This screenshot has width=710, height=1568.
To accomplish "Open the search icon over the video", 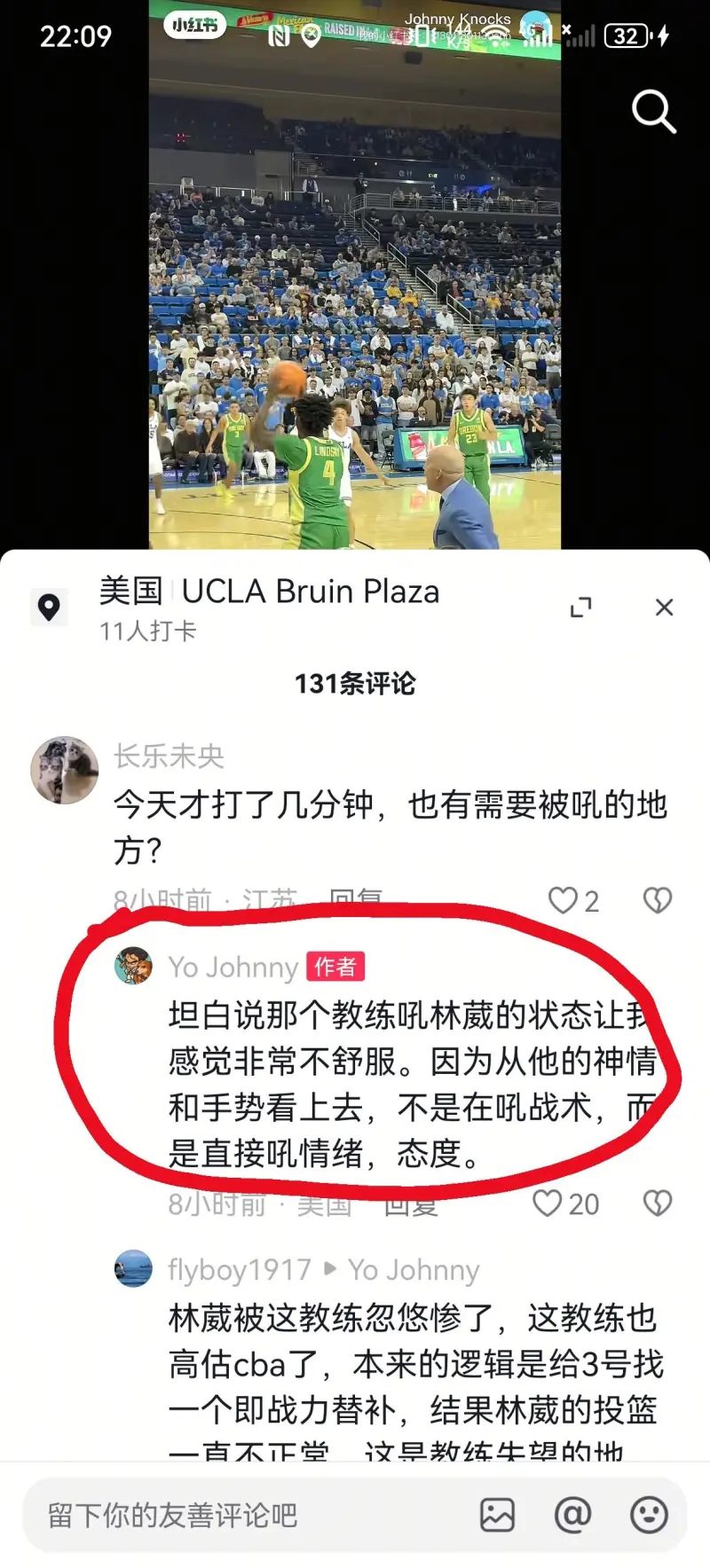I will [653, 112].
